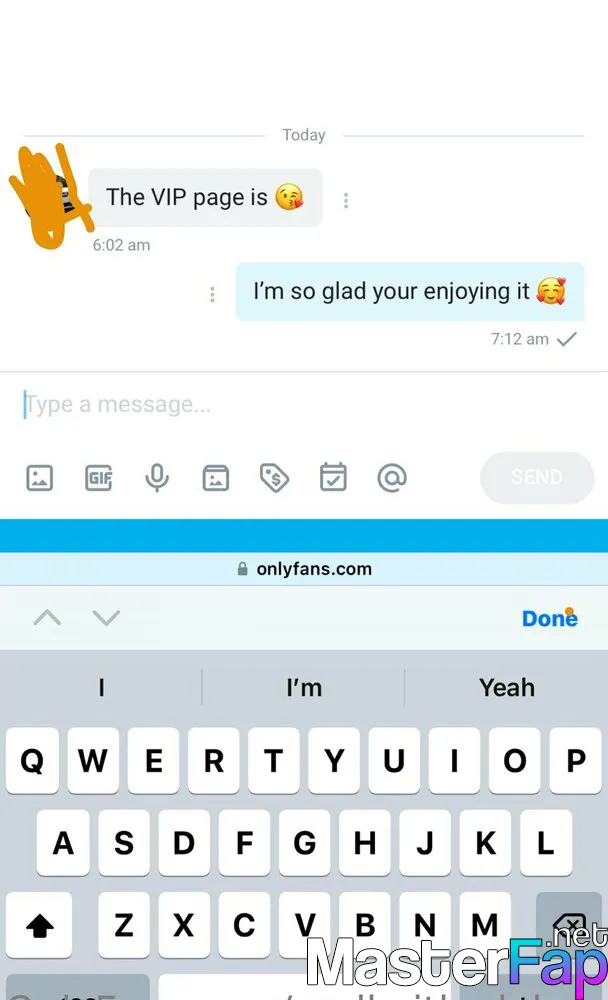Choose the "Yeah" keyboard suggestion
Screen dimensions: 608x1000
[x=507, y=688]
